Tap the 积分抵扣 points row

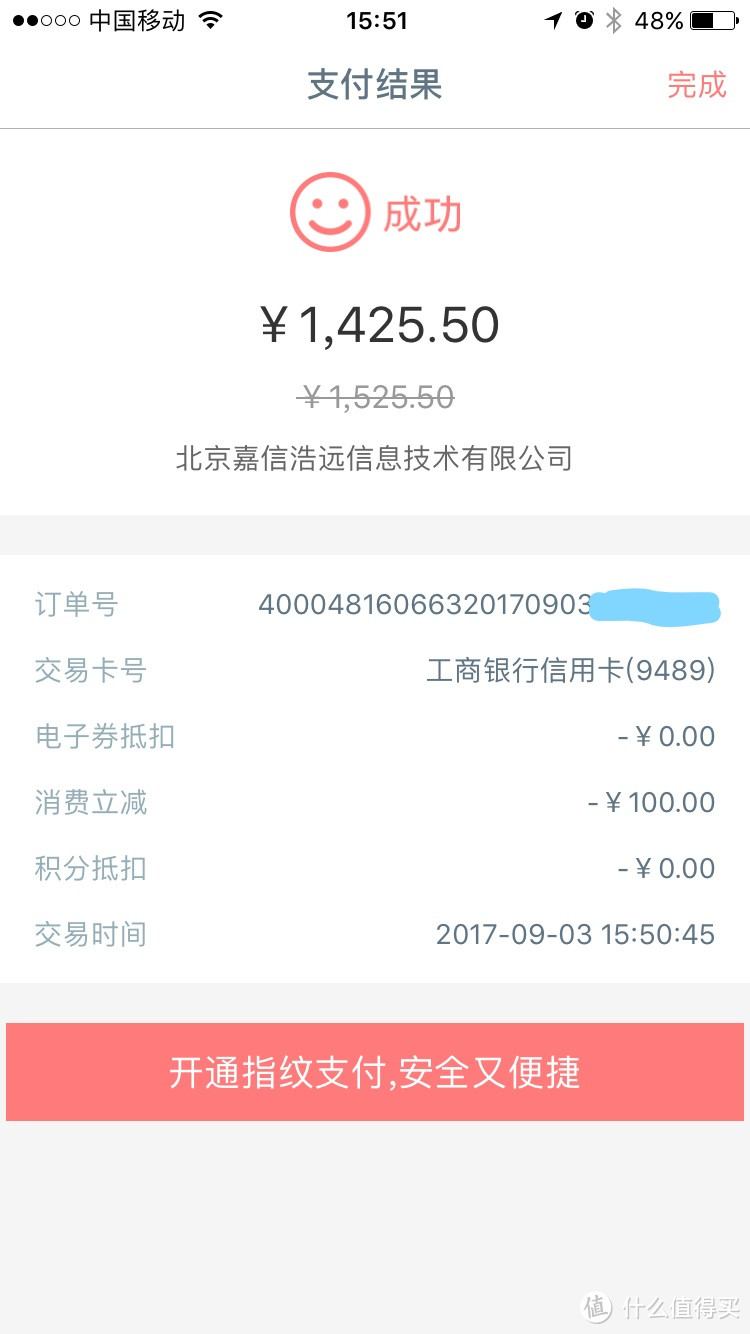coord(375,868)
